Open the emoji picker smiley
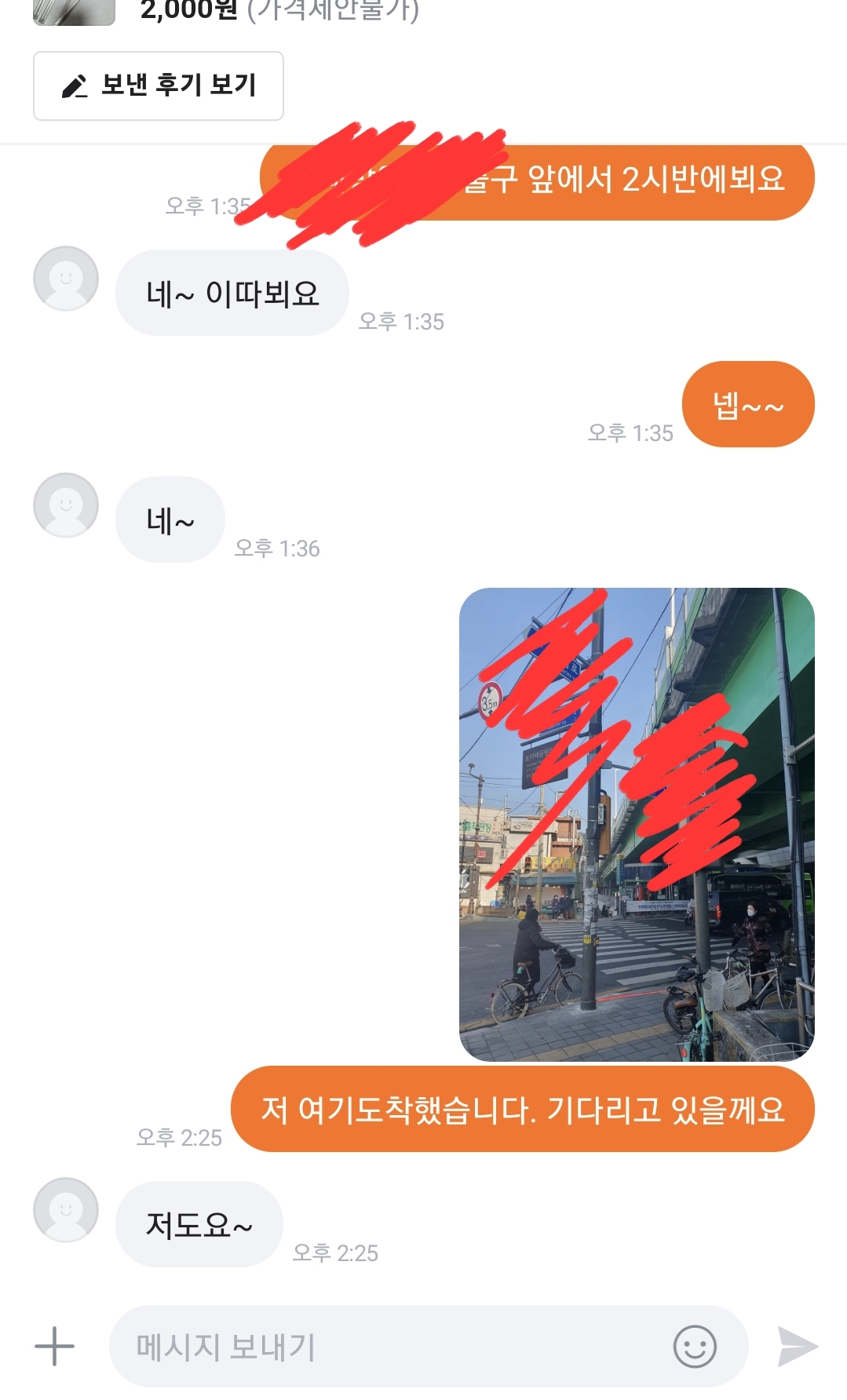The height and width of the screenshot is (1400, 847). pos(695,1347)
